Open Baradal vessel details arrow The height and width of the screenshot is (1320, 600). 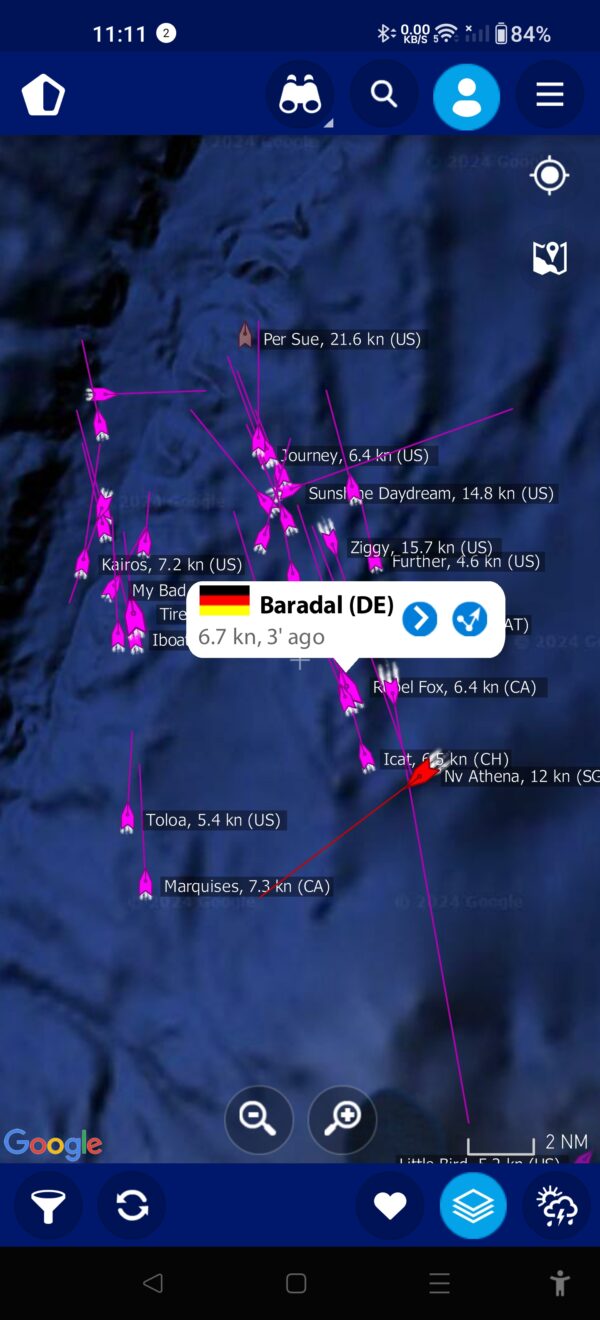[x=420, y=619]
